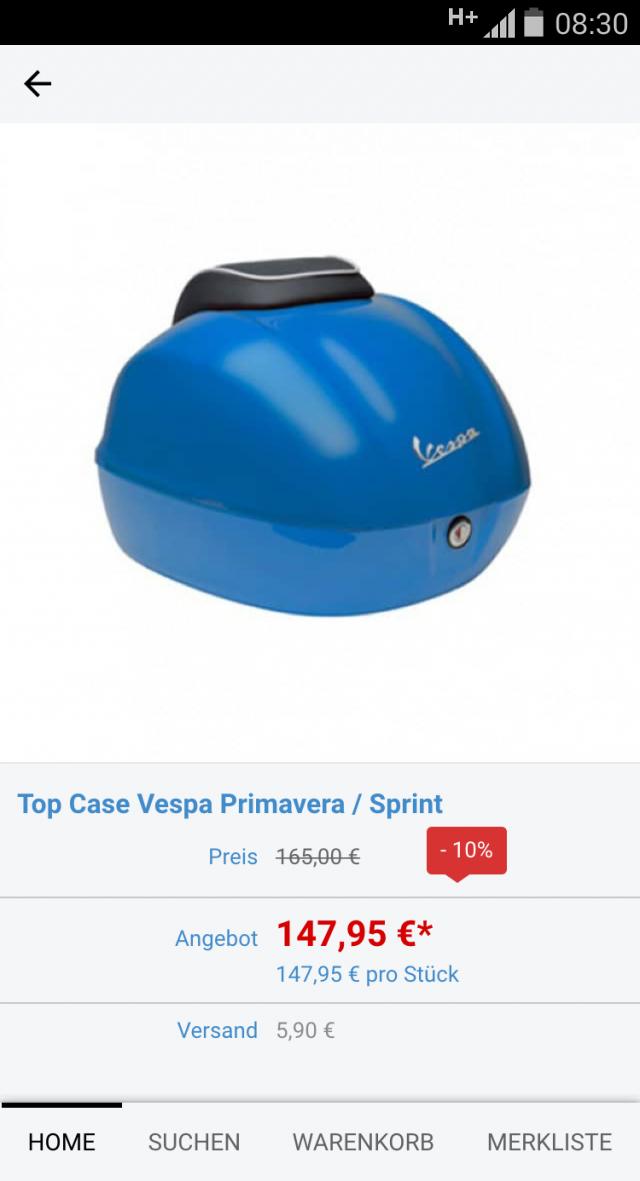This screenshot has width=640, height=1181.
Task: Go back using the arrow icon
Action: tap(38, 84)
